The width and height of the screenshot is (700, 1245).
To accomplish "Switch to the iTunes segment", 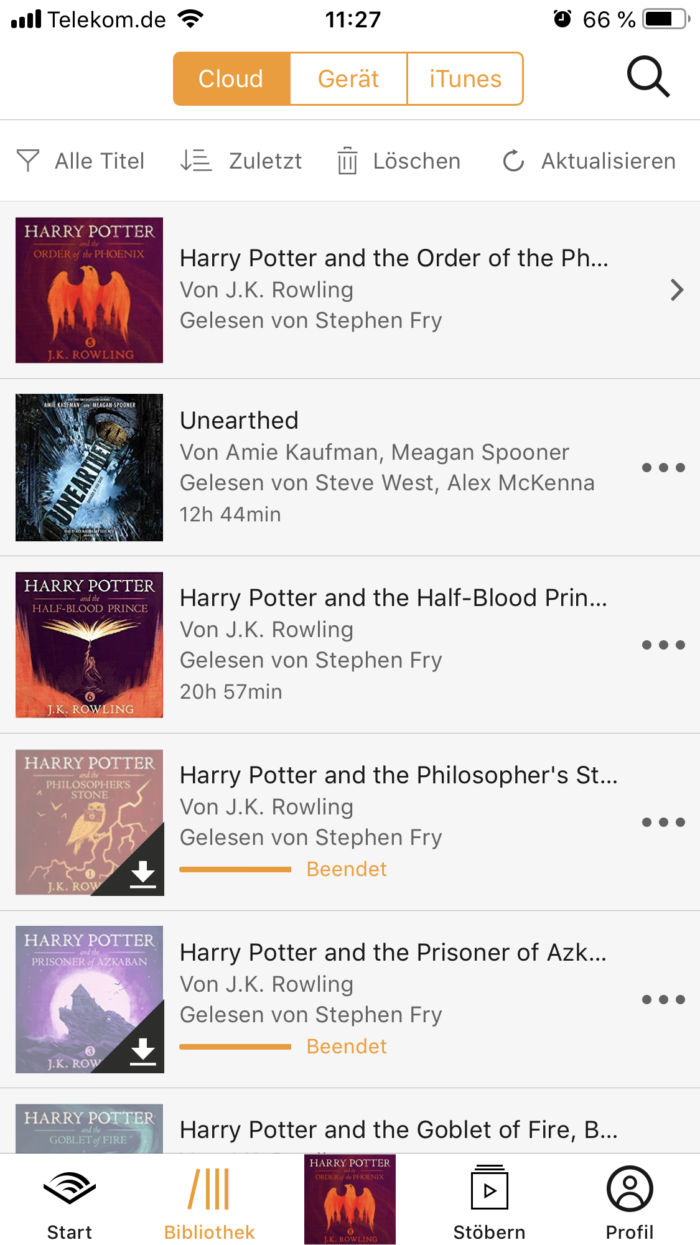I will [464, 79].
